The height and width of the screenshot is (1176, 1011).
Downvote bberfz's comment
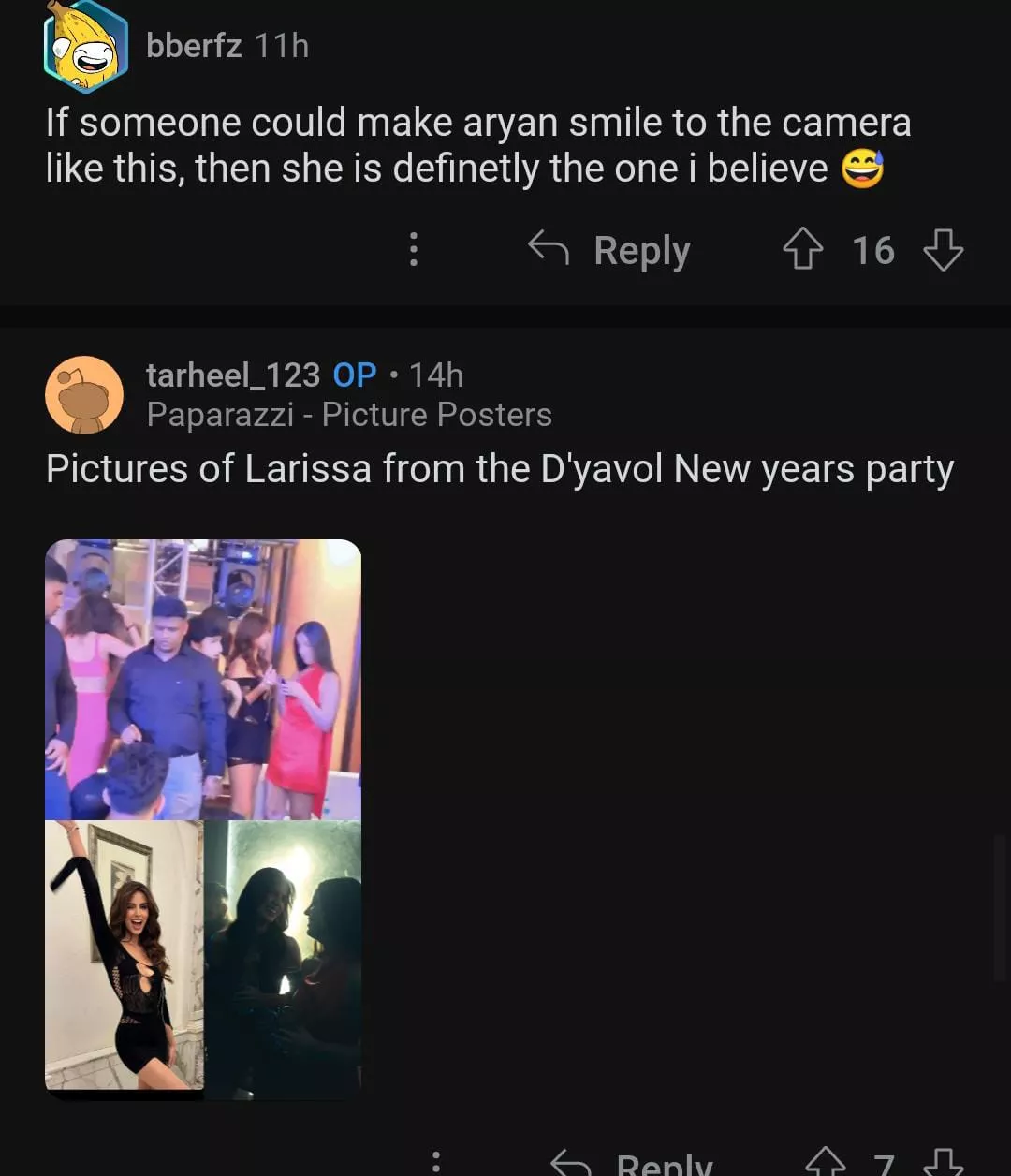(943, 250)
